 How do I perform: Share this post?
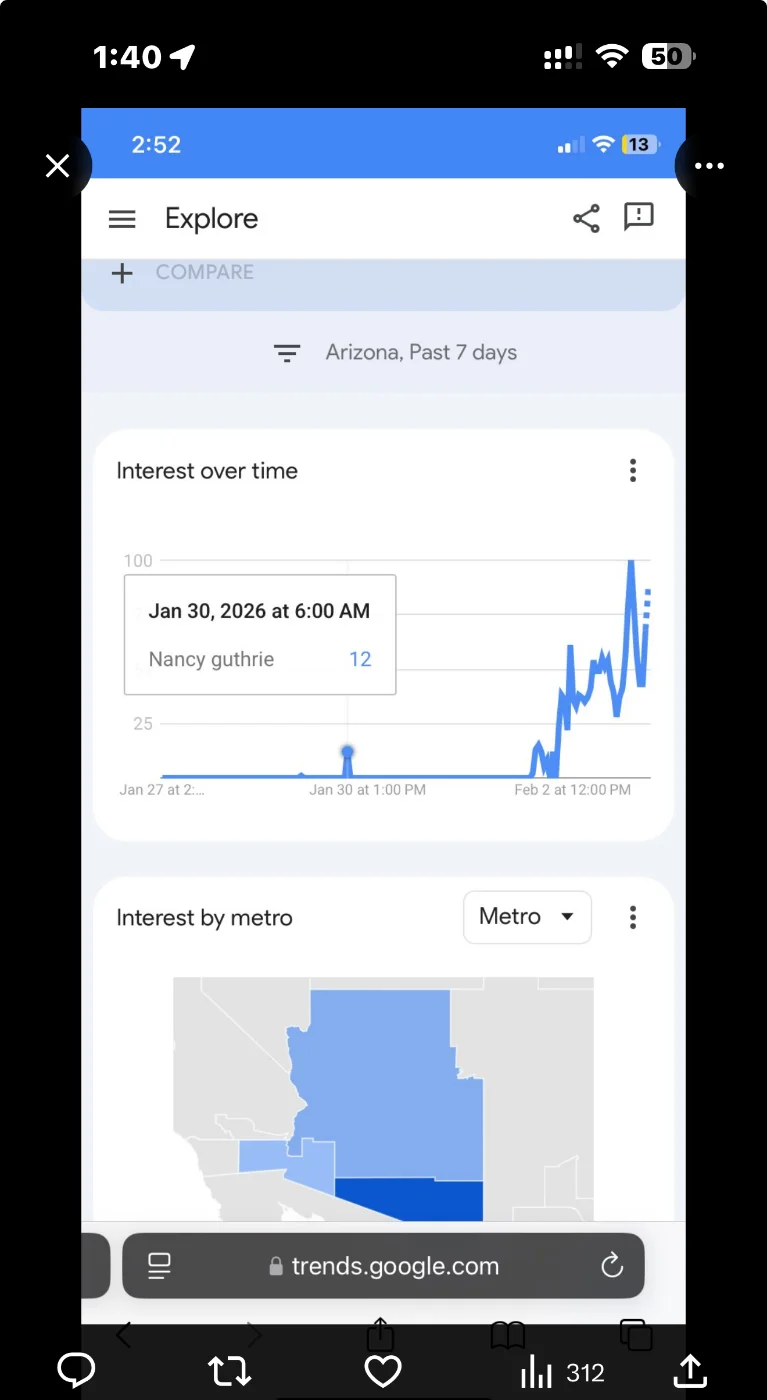click(x=691, y=1370)
